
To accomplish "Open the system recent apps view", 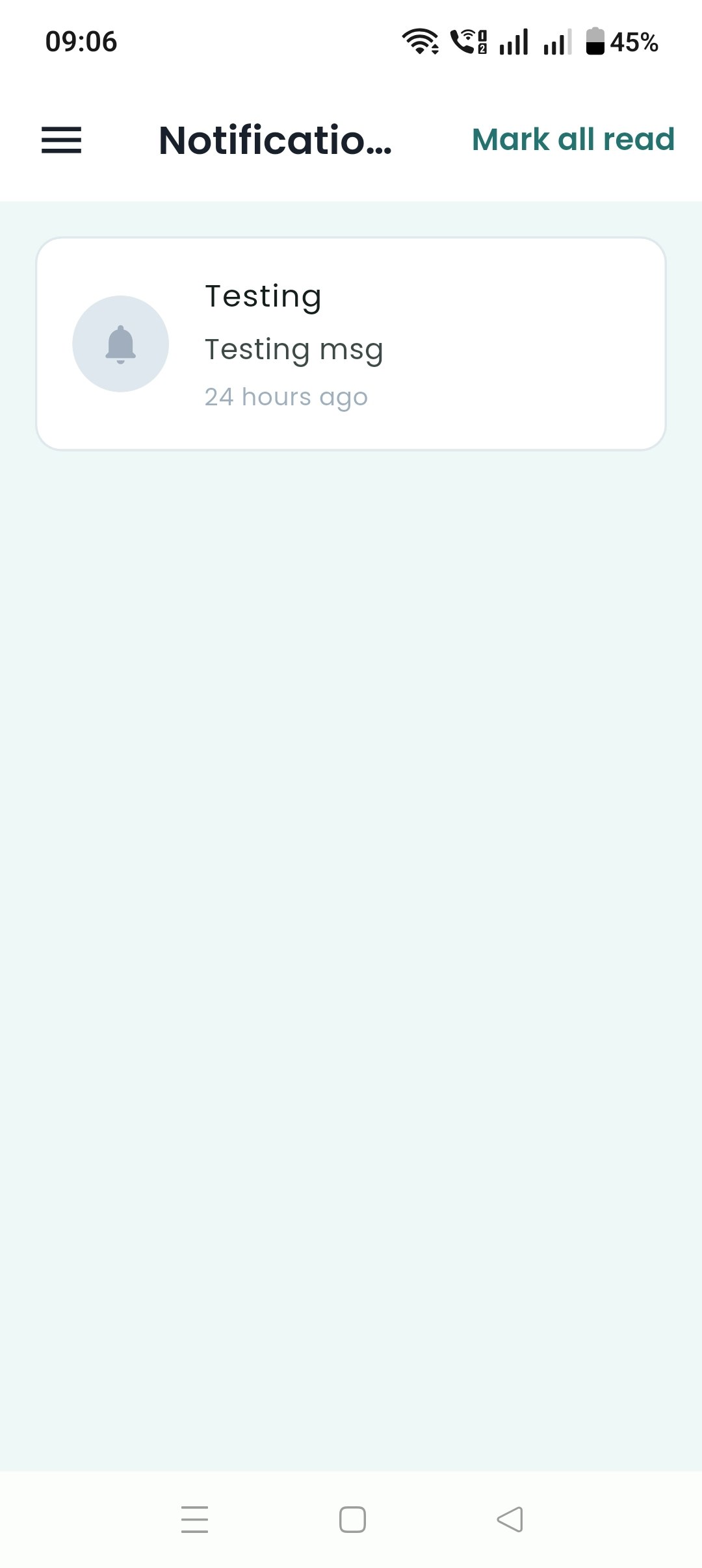I will pyautogui.click(x=194, y=1519).
